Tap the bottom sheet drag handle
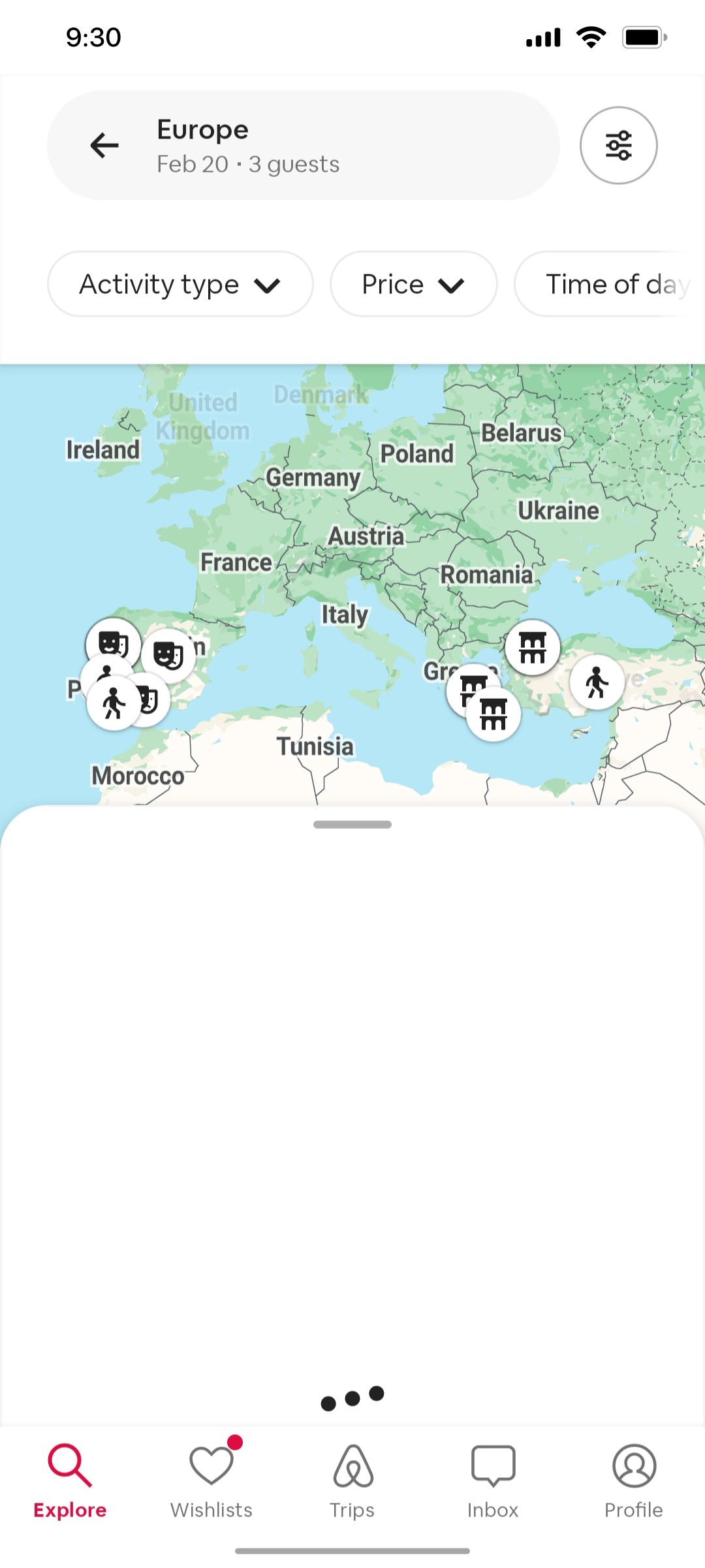Image resolution: width=705 pixels, height=1568 pixels. [x=352, y=824]
